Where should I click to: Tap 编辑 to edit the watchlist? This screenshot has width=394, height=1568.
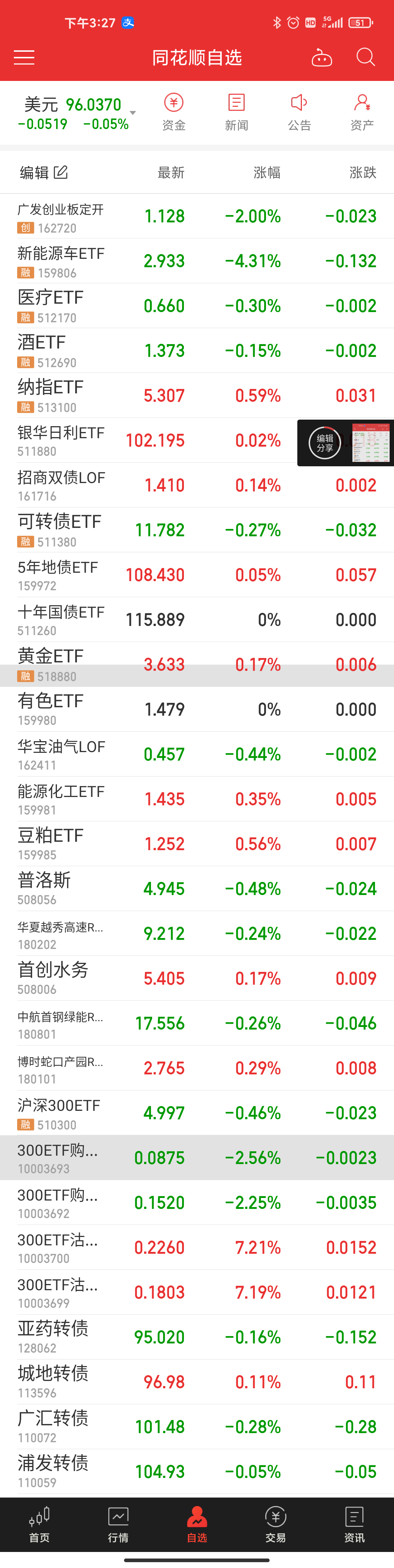click(44, 173)
